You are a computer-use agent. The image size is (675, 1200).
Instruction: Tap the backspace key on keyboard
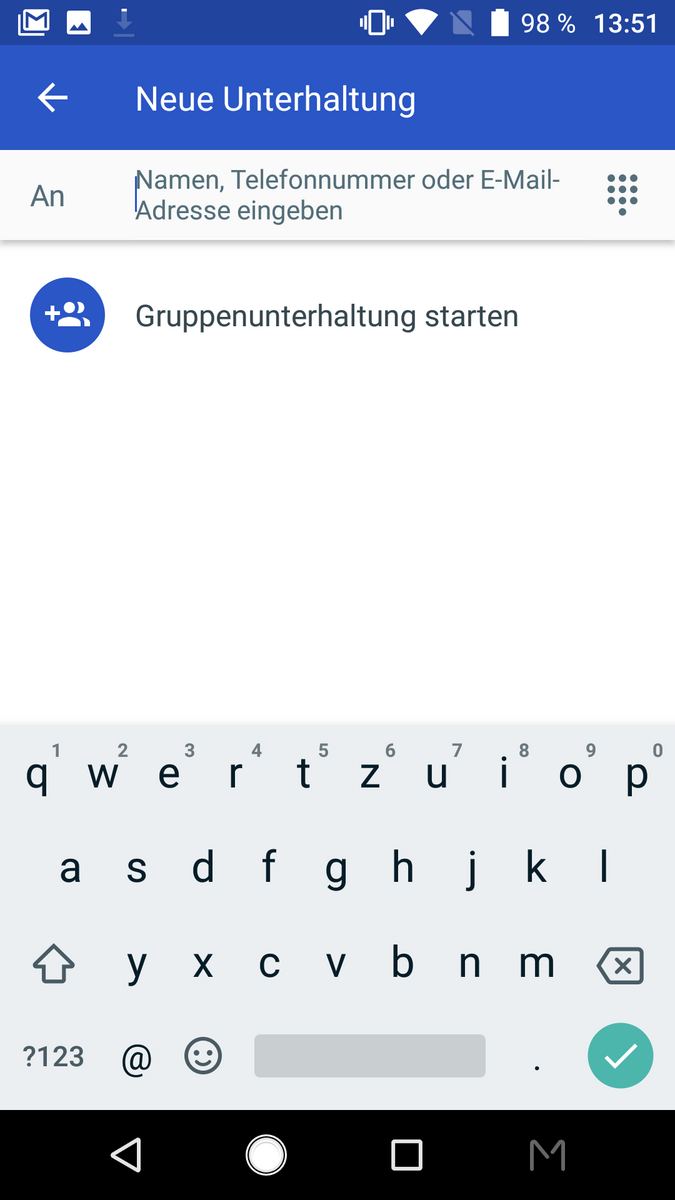(619, 966)
